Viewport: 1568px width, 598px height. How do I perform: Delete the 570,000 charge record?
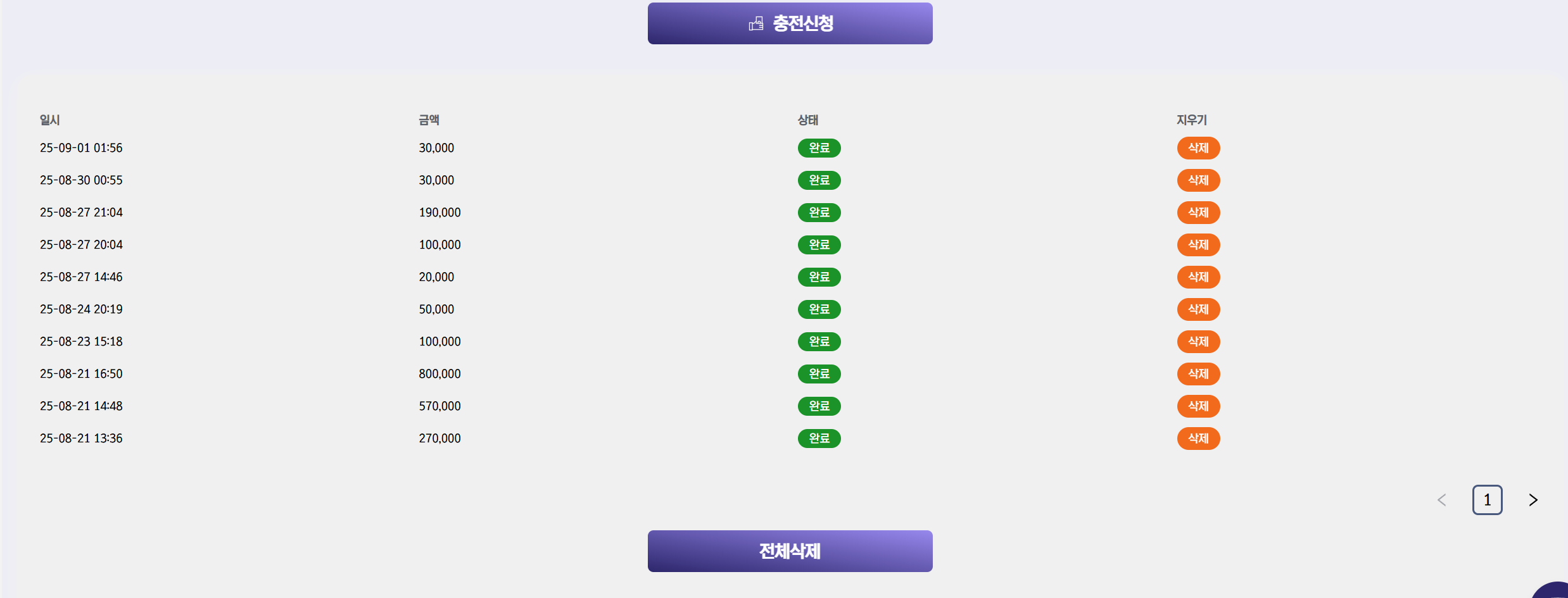pyautogui.click(x=1198, y=406)
